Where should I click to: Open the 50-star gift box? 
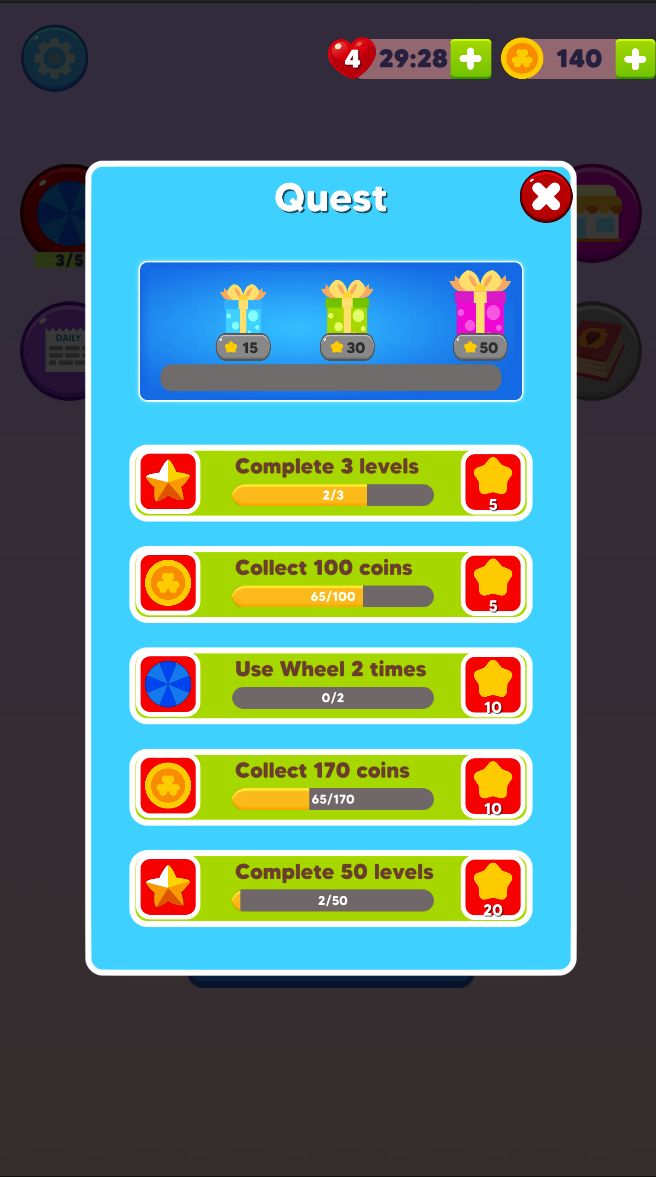[480, 304]
